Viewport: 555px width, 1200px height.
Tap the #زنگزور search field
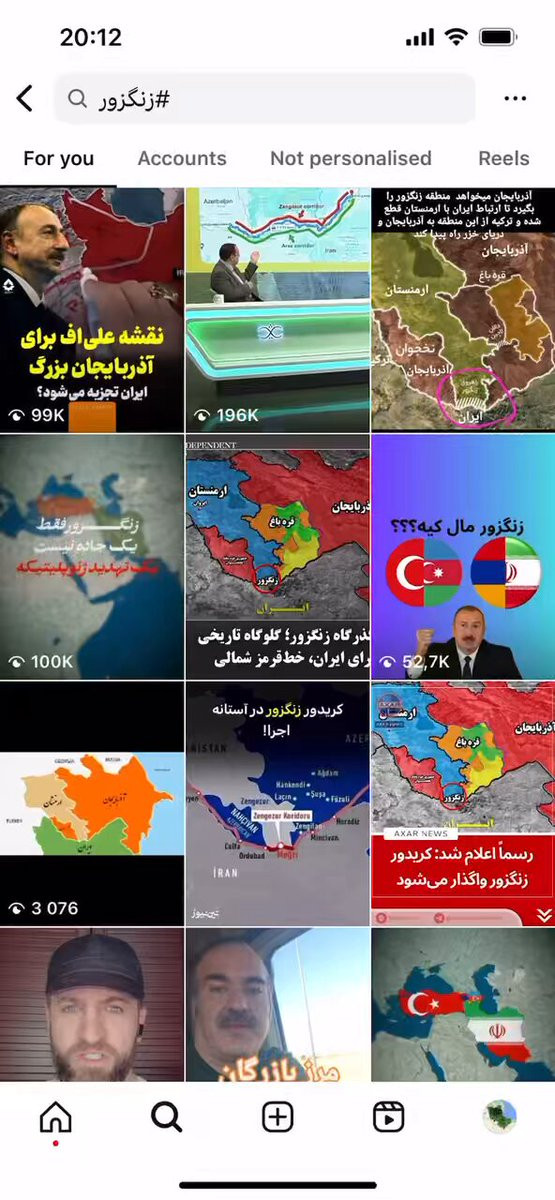[x=265, y=98]
